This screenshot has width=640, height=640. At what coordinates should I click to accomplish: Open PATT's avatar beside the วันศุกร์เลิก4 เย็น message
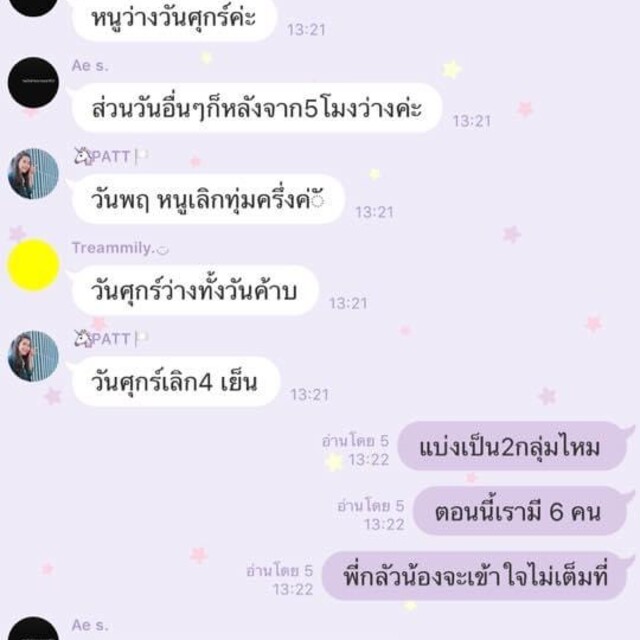pyautogui.click(x=33, y=355)
